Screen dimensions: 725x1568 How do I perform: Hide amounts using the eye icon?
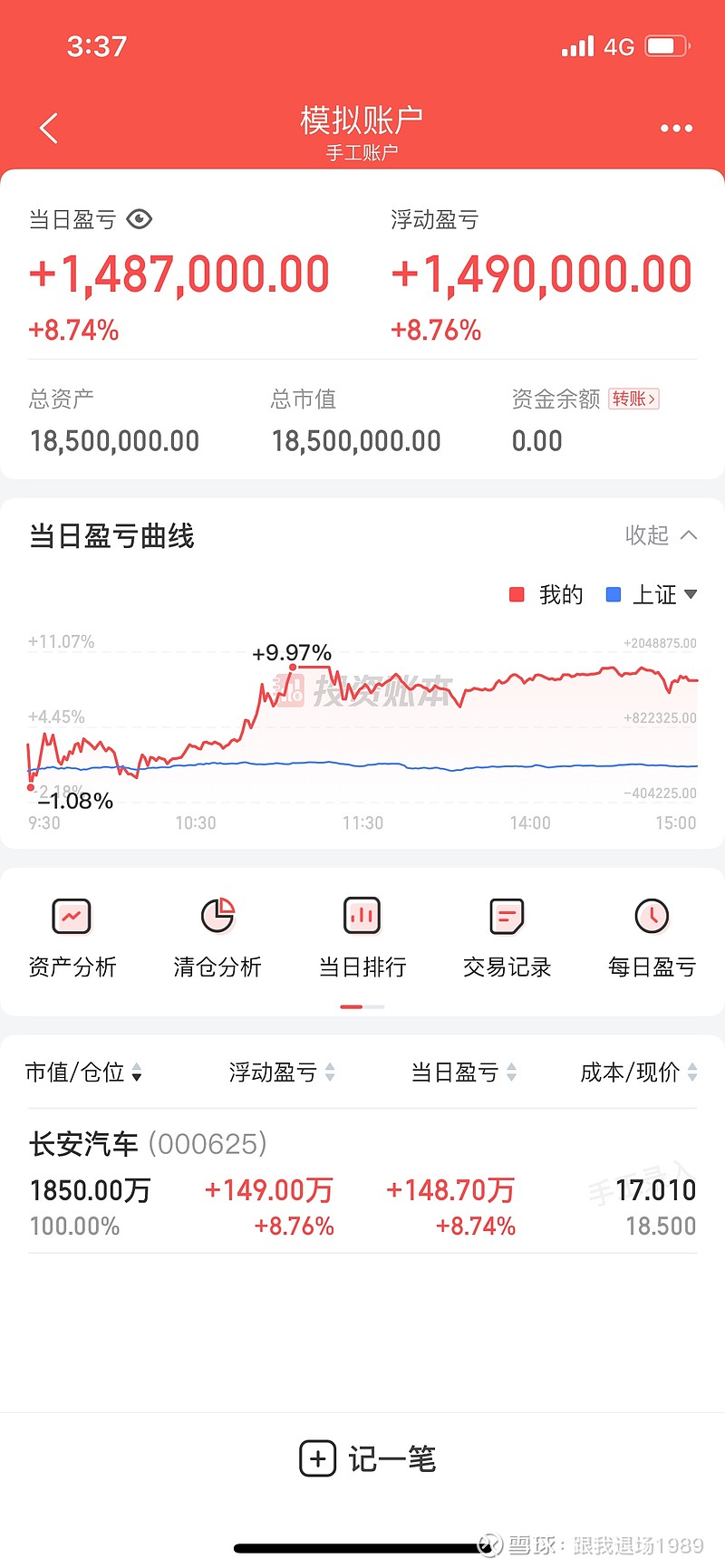tap(139, 219)
